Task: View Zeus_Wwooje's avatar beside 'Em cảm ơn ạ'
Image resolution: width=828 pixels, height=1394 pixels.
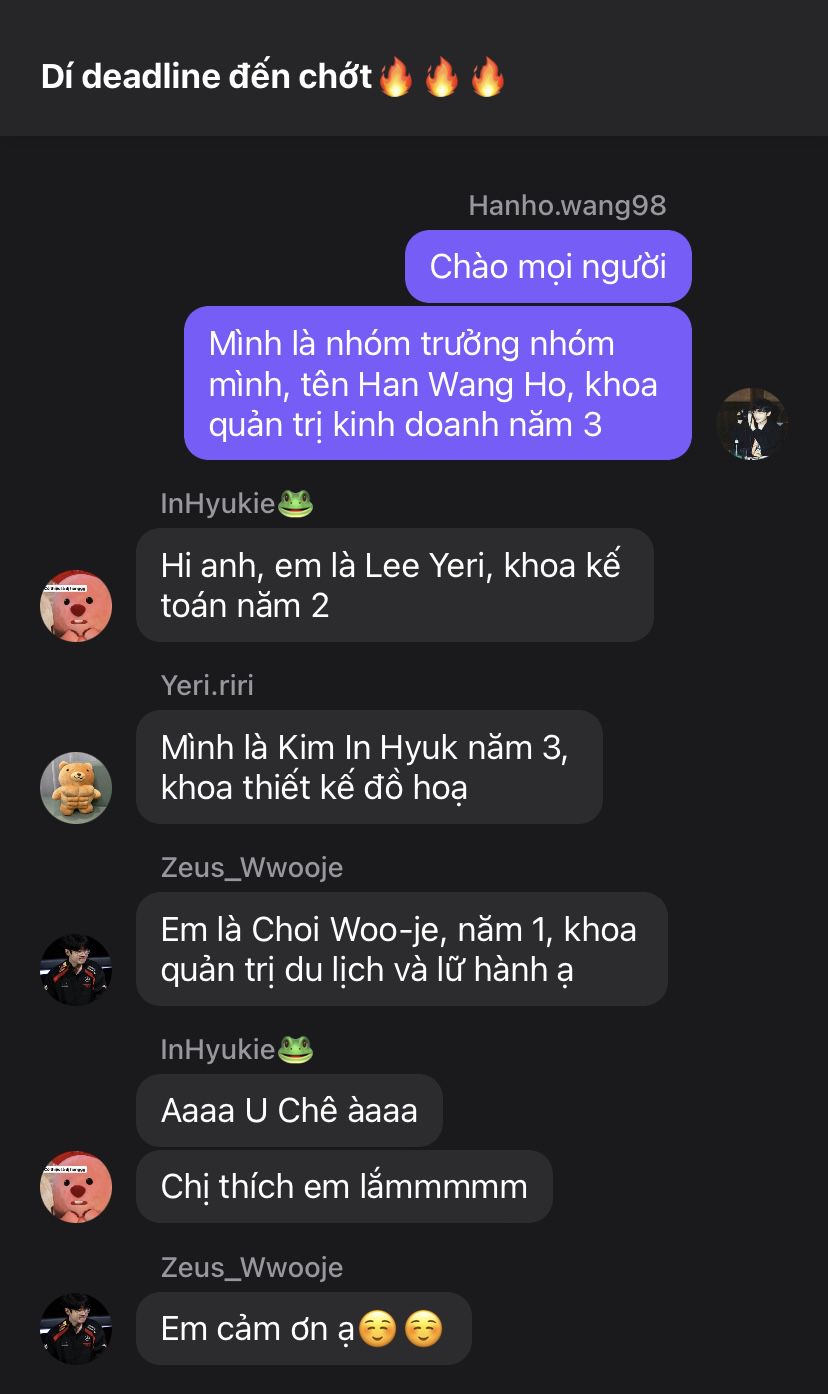Action: pyautogui.click(x=76, y=1329)
